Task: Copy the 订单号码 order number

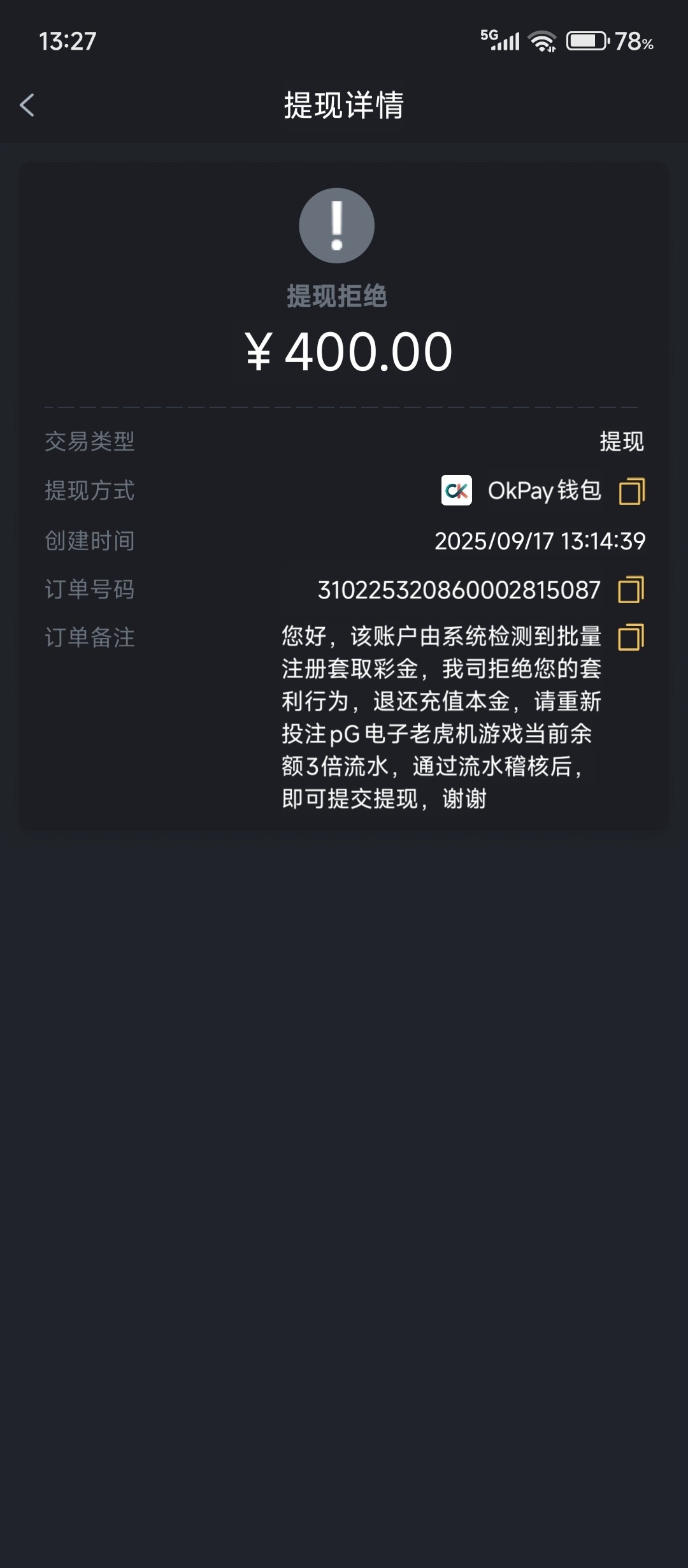Action: 631,590
